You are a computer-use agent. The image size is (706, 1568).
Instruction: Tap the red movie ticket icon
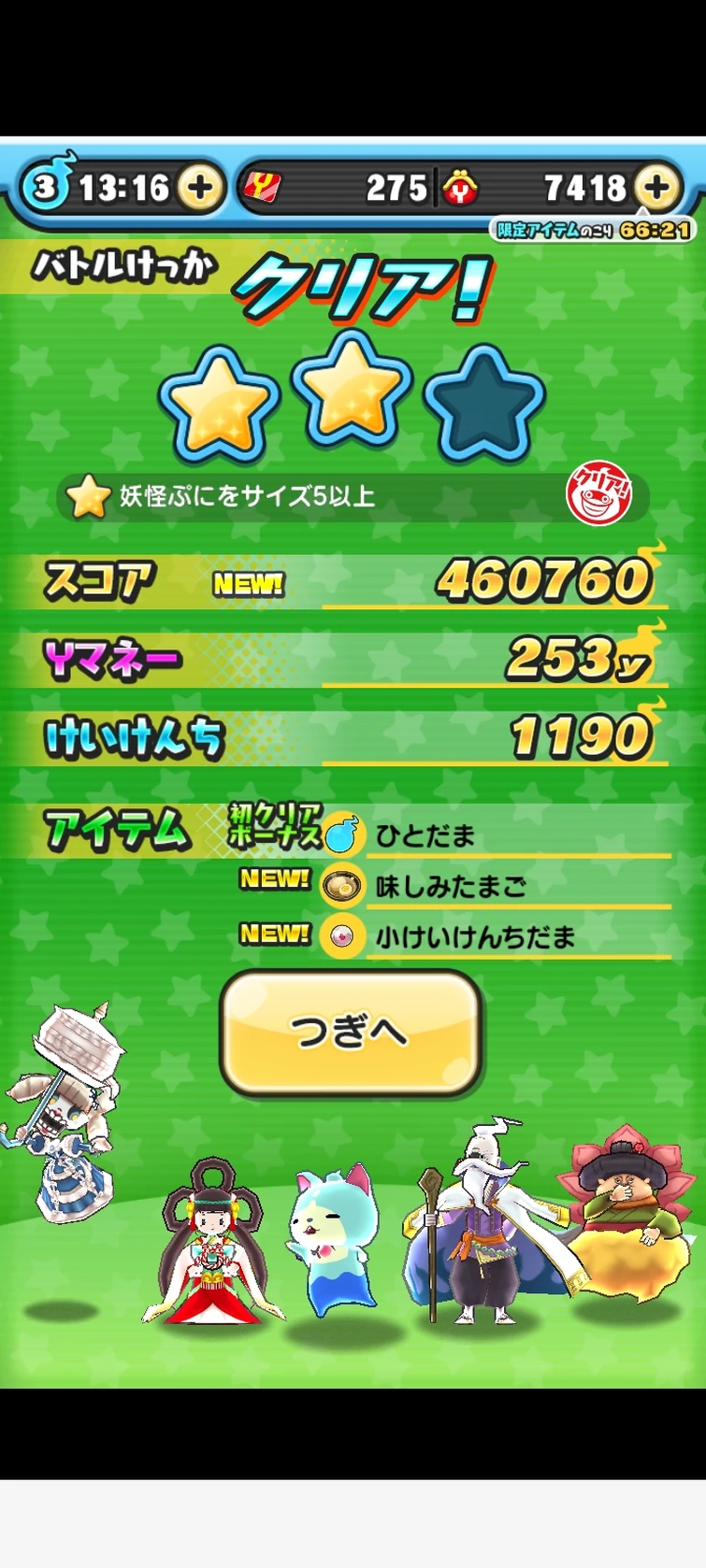click(265, 186)
